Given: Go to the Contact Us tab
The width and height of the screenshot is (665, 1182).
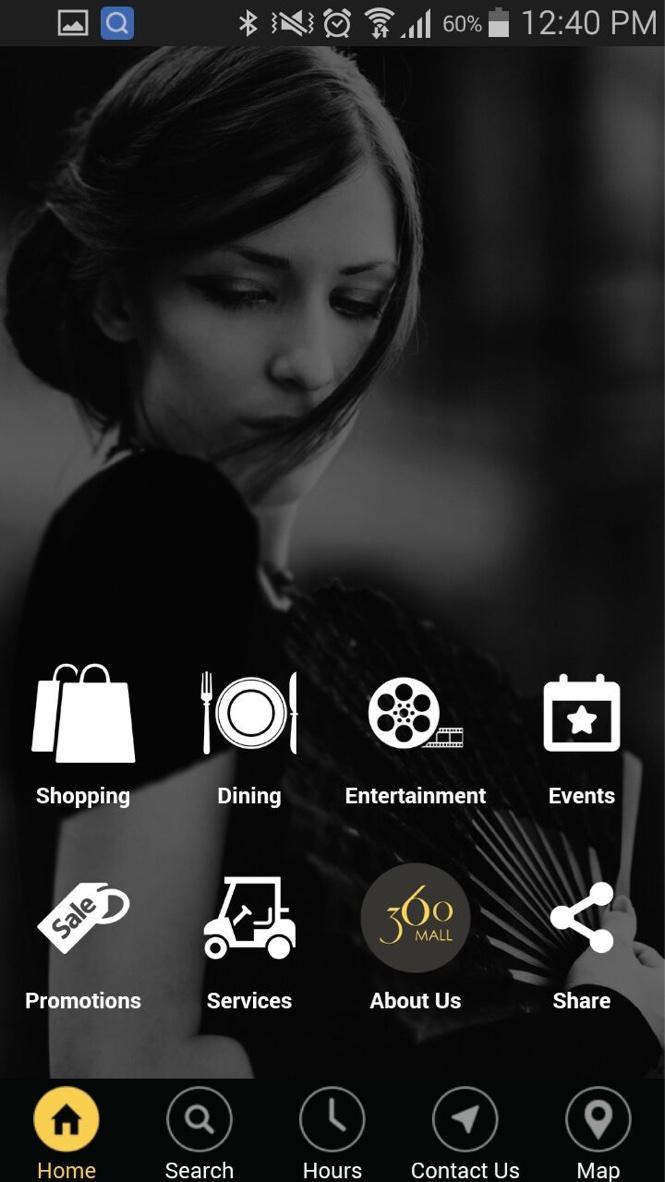Looking at the screenshot, I should pyautogui.click(x=465, y=1122).
